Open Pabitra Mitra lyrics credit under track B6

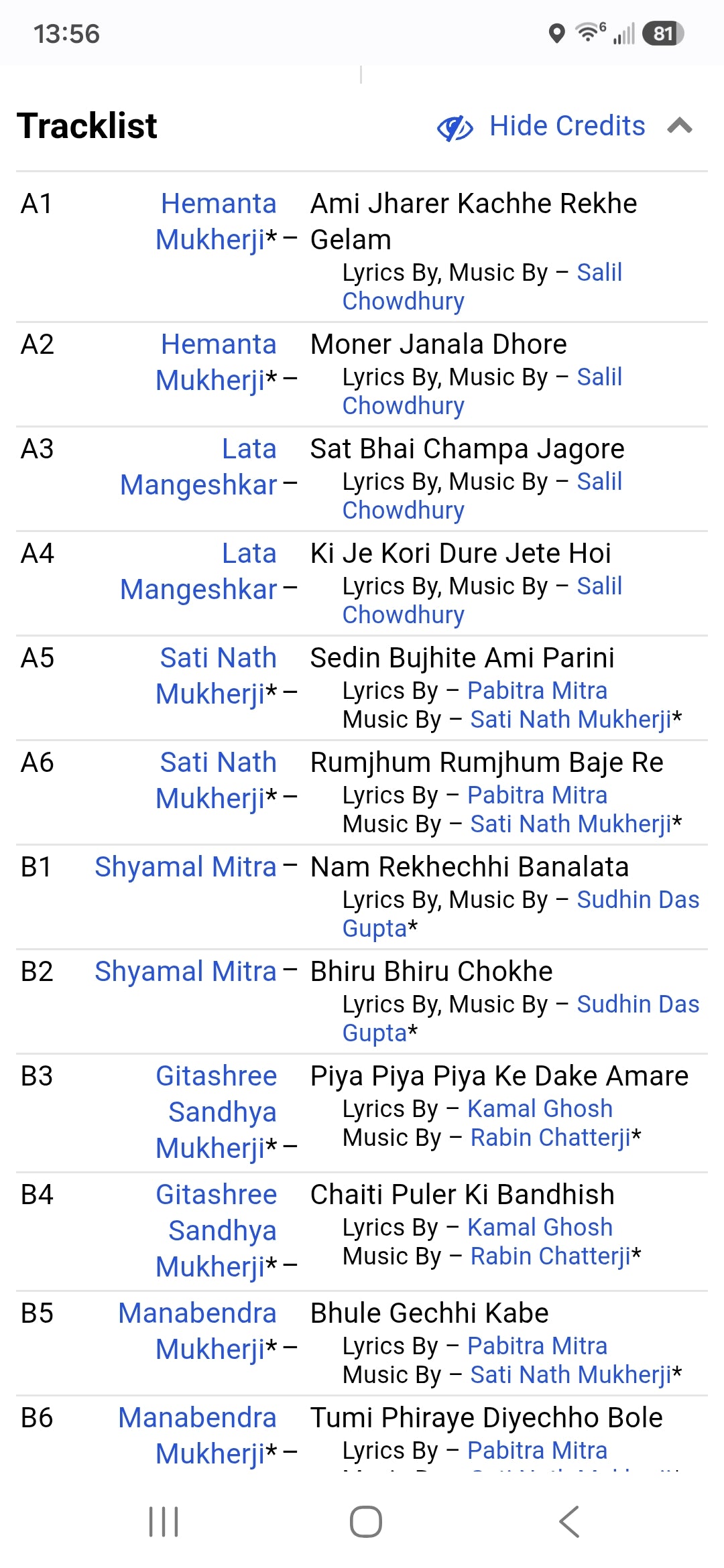(538, 1450)
